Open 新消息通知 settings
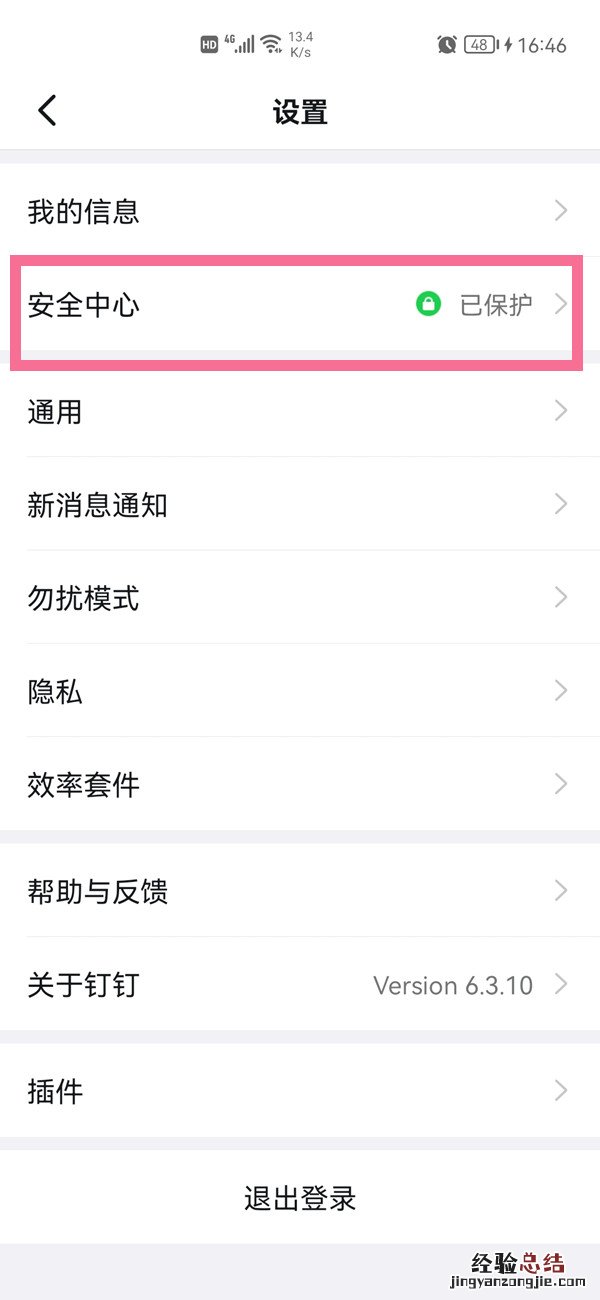The height and width of the screenshot is (1300, 600). 300,505
